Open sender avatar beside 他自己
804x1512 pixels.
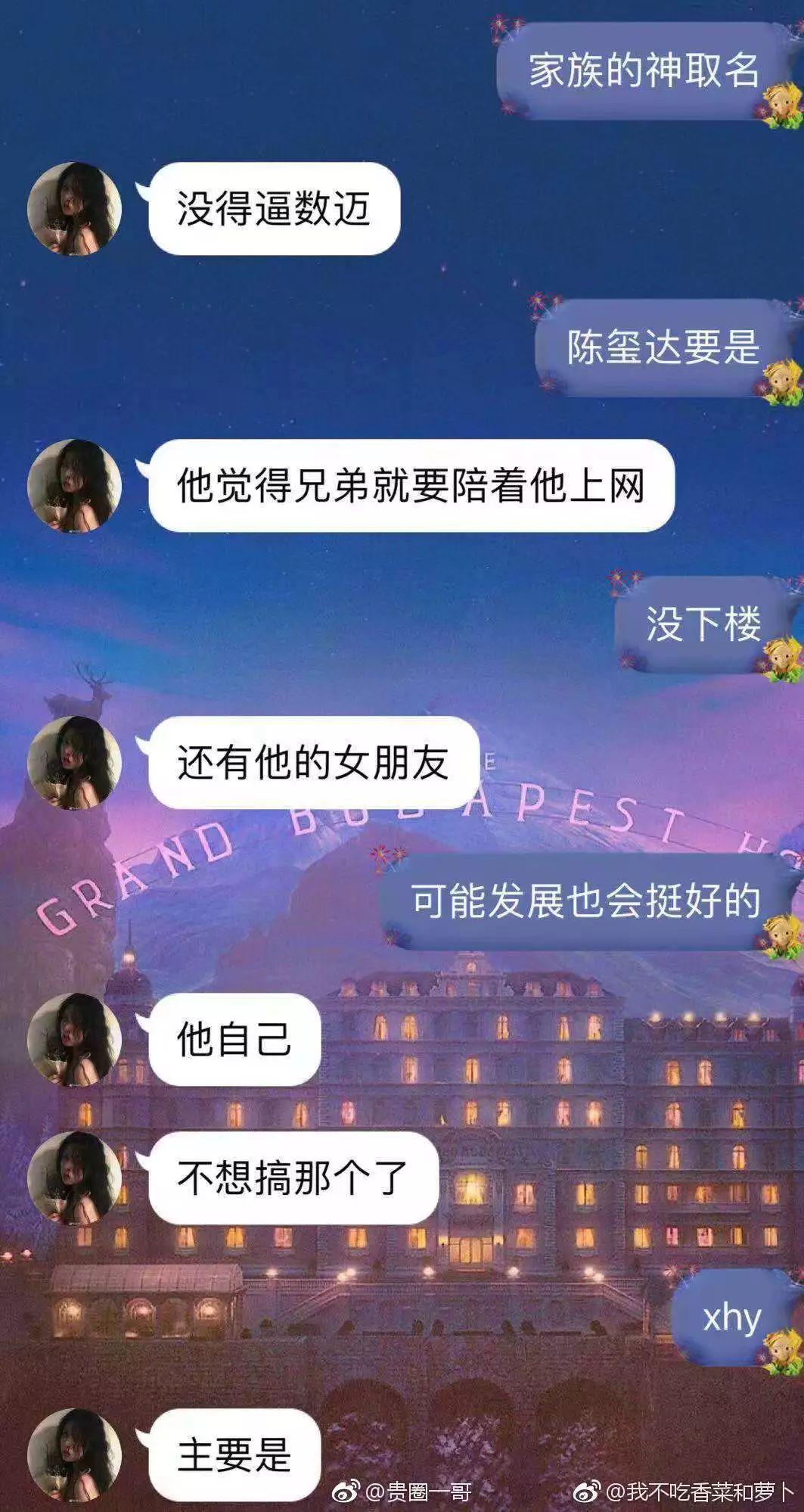[x=74, y=1040]
